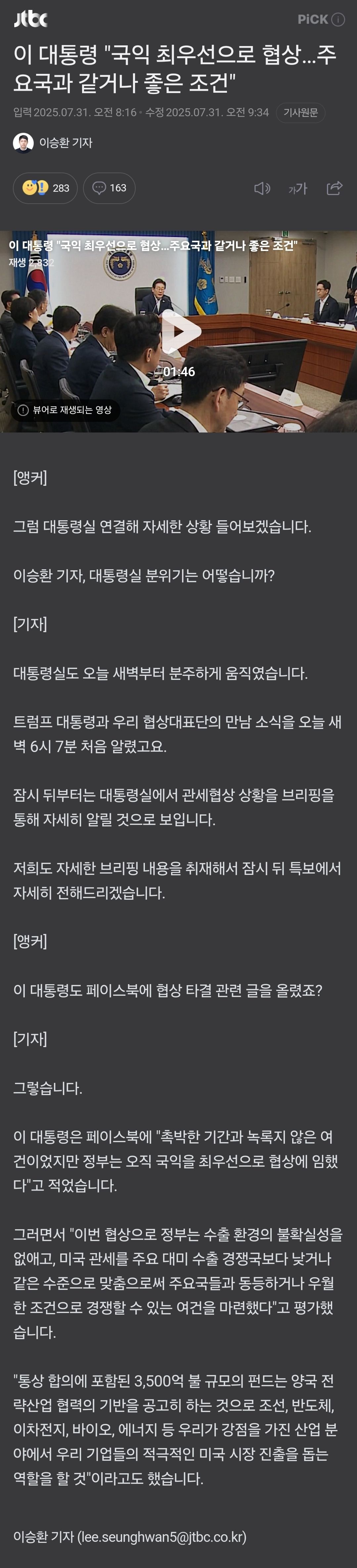
Task: Change the font size with 가가
Action: point(297,189)
